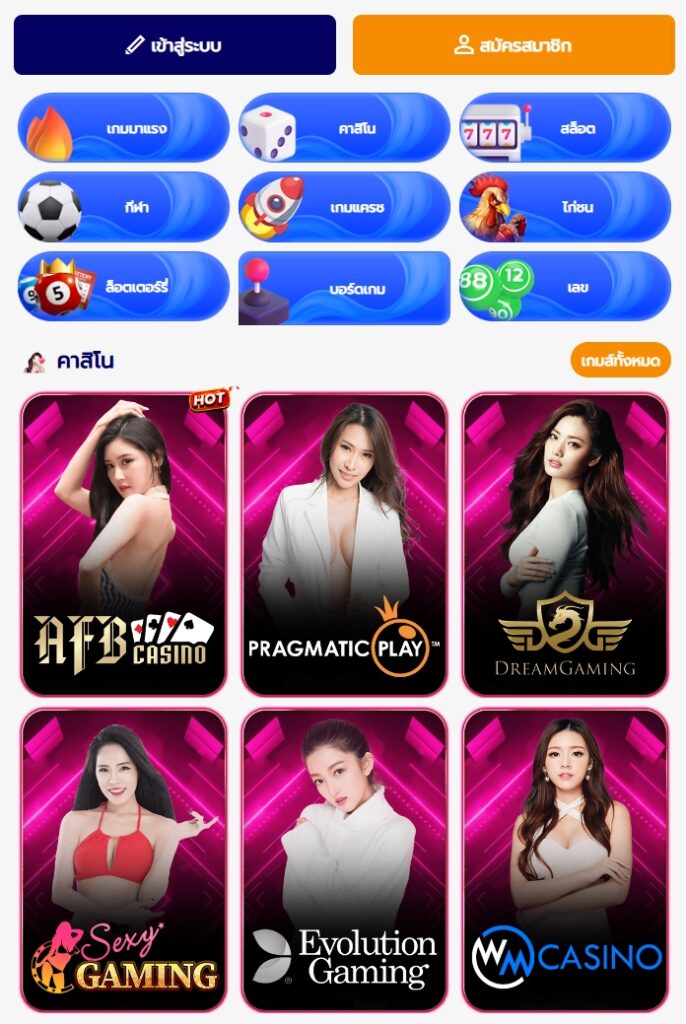Open the Evolution Gaming card
The width and height of the screenshot is (686, 1024).
click(x=344, y=860)
